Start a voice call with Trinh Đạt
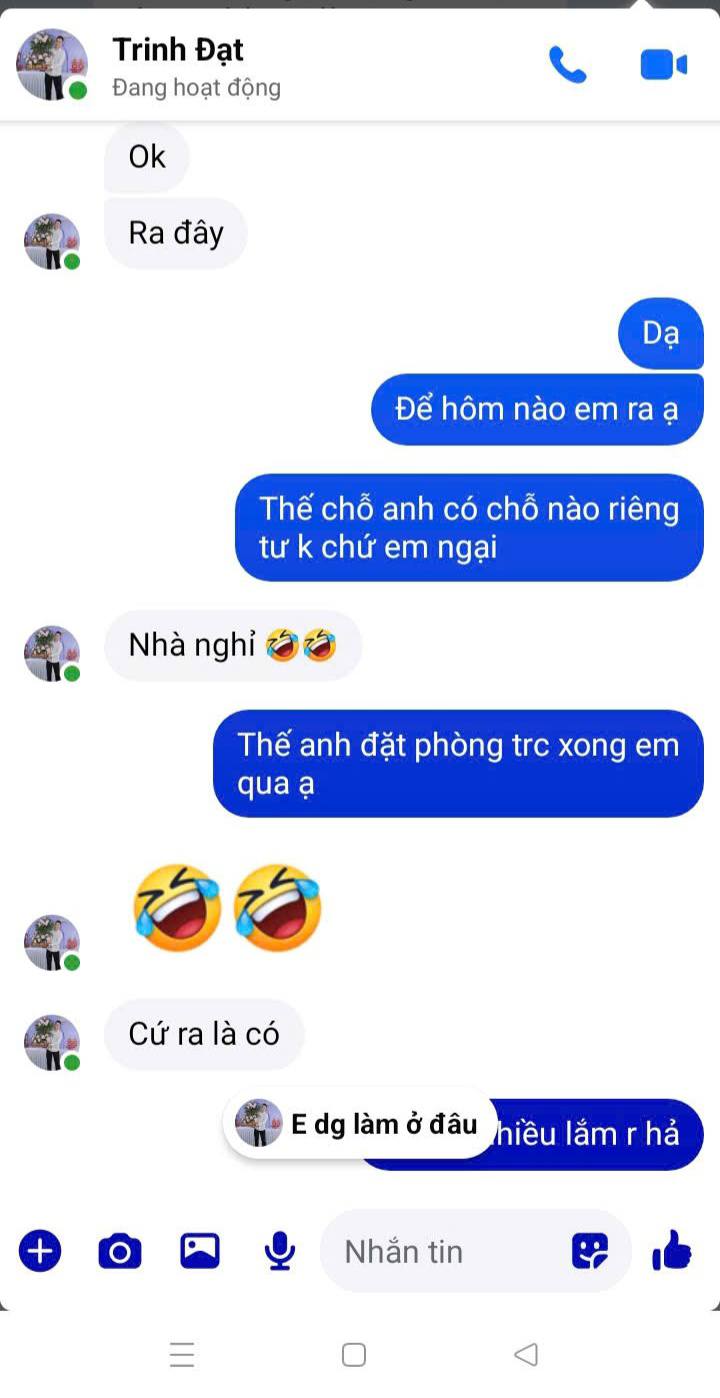 coord(567,66)
